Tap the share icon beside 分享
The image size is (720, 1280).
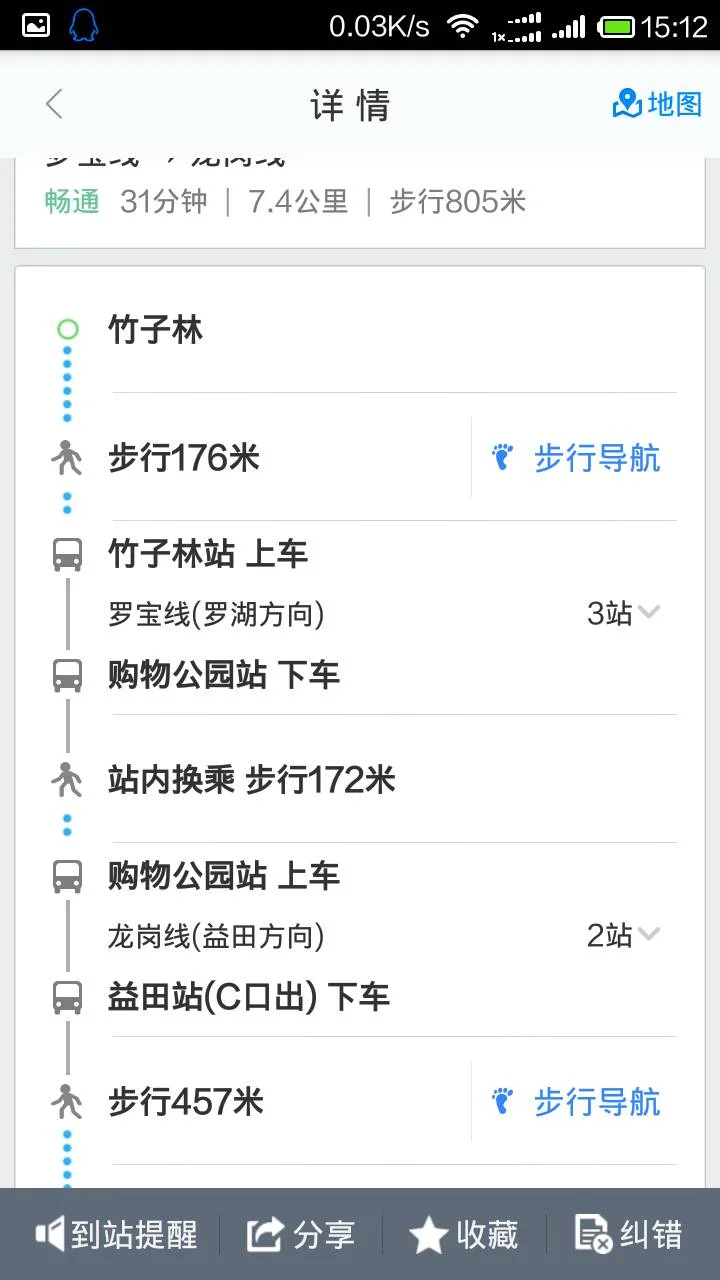266,1234
